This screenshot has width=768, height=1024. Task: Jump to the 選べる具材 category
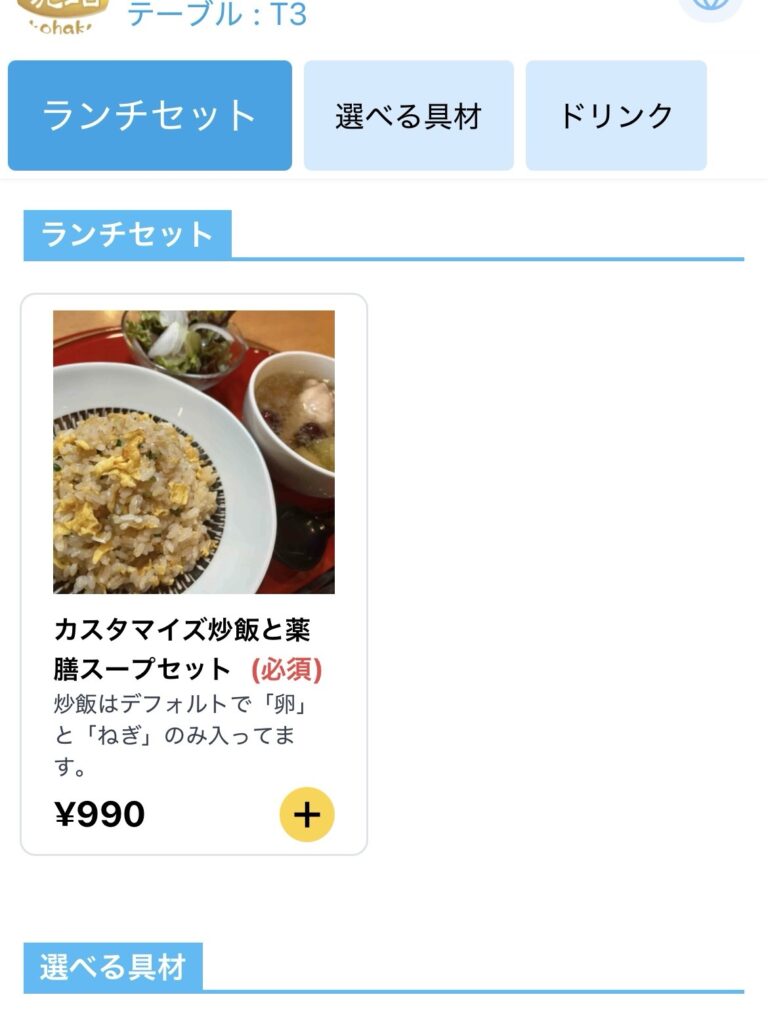coord(408,116)
